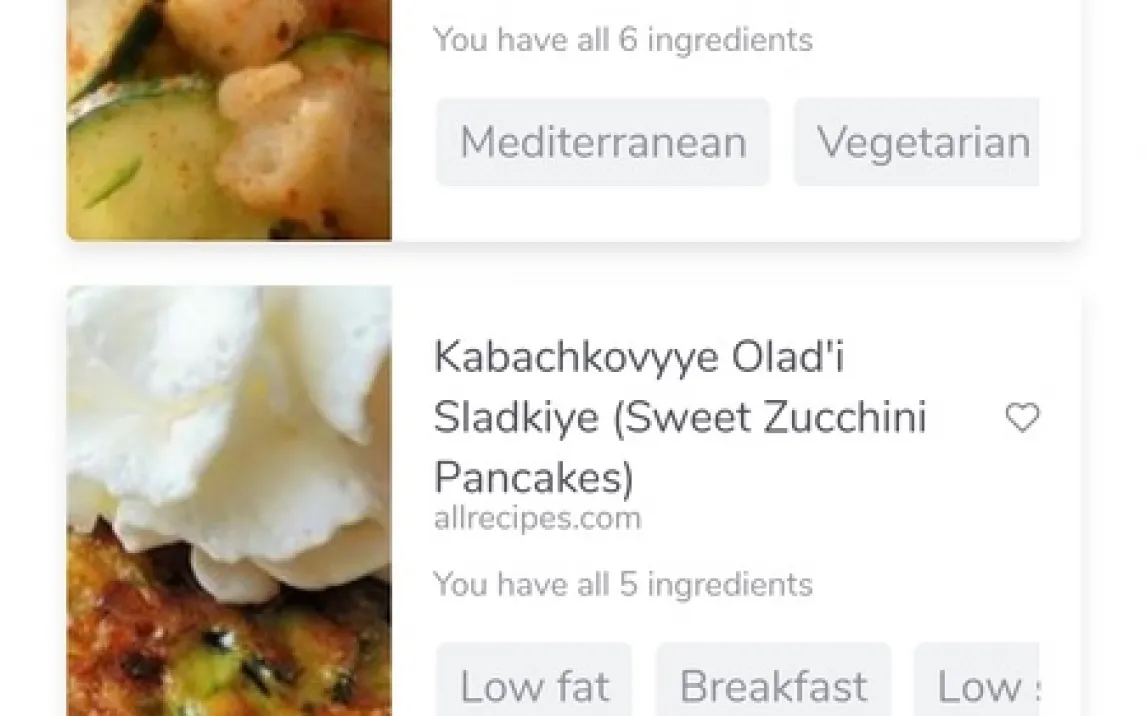This screenshot has height=716, width=1146.
Task: Select the Mediterranean tag chip
Action: (603, 142)
